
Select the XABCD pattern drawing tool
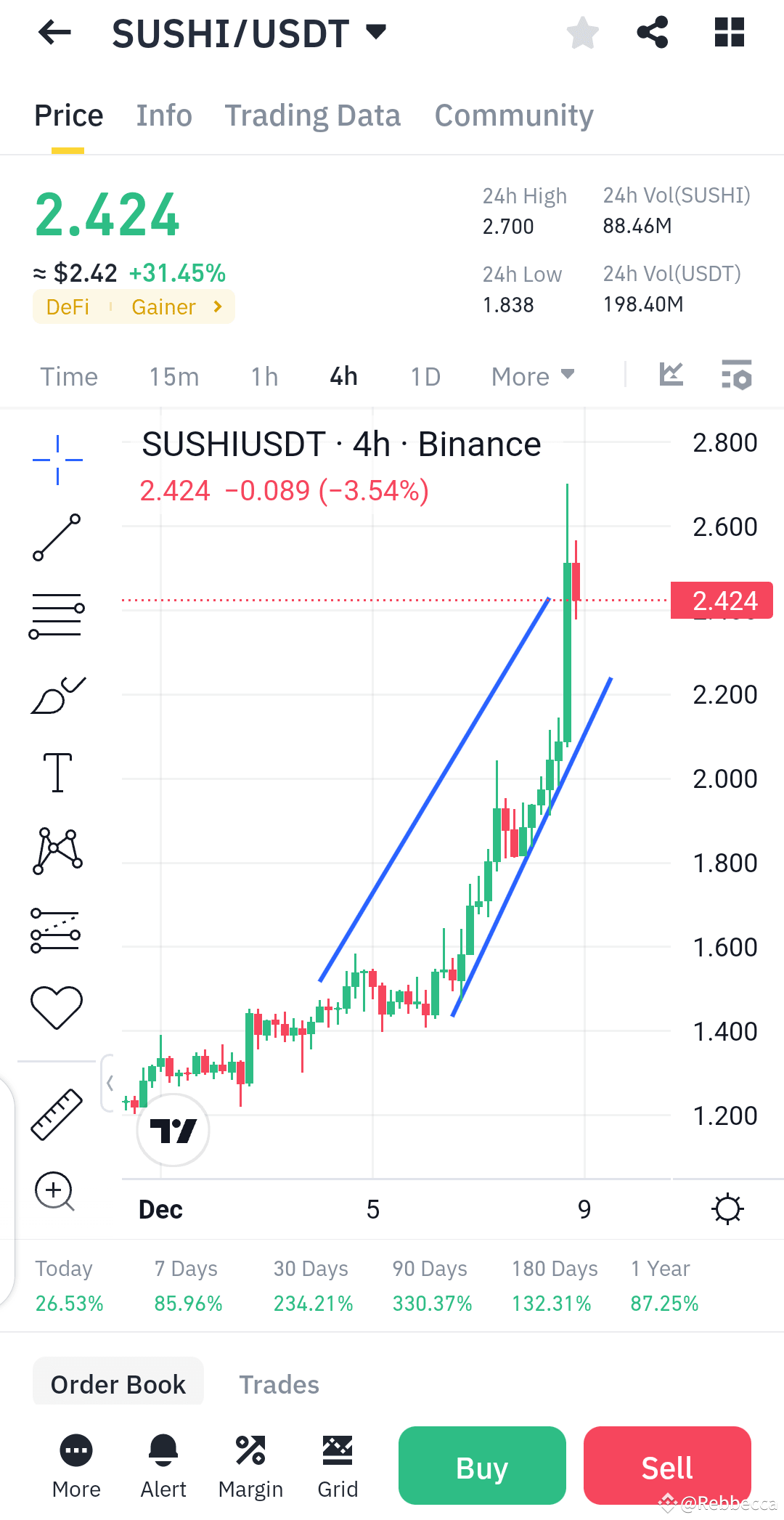57,852
